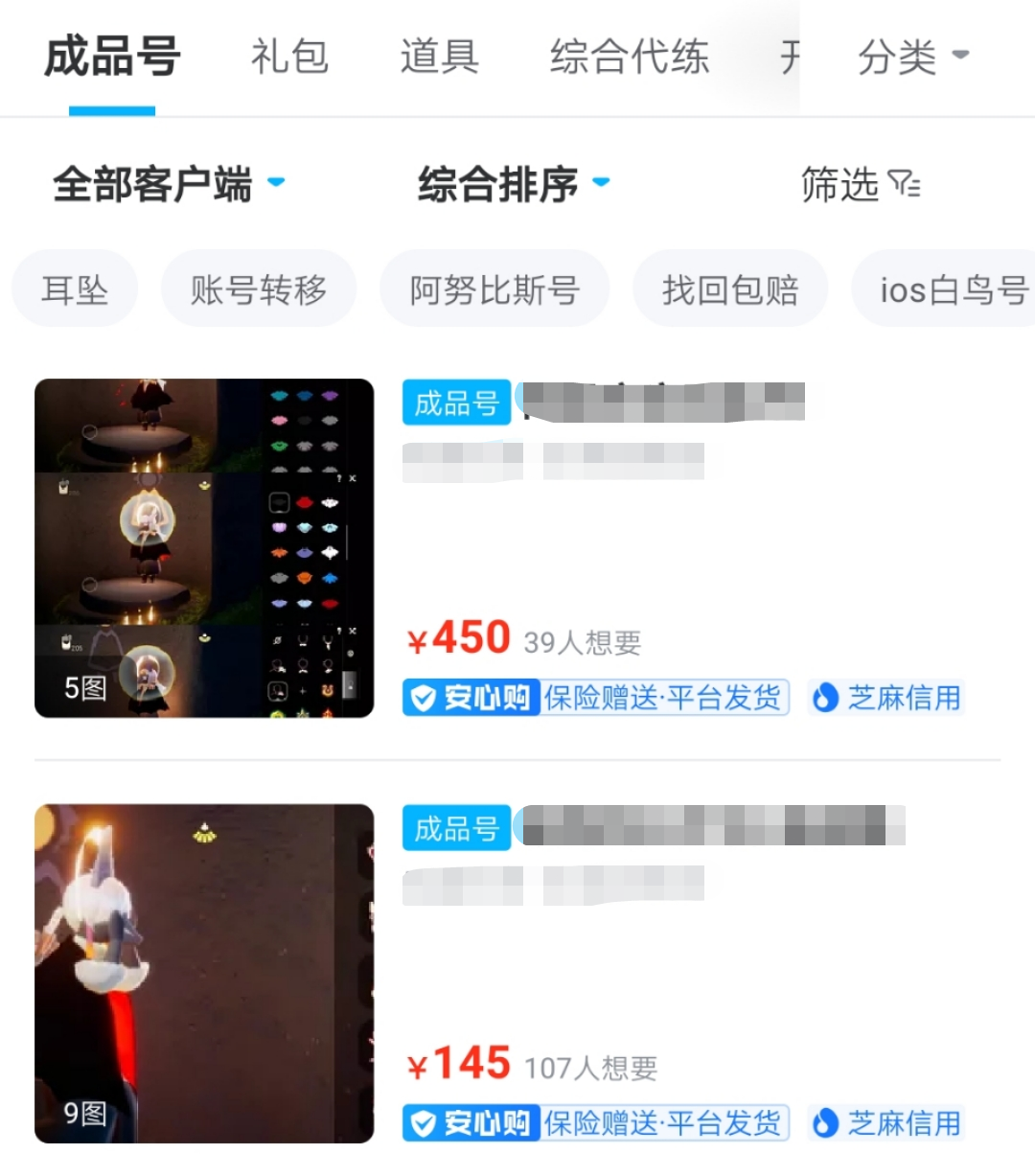Switch to the 礼包 tab
Image resolution: width=1035 pixels, height=1176 pixels.
(x=289, y=58)
